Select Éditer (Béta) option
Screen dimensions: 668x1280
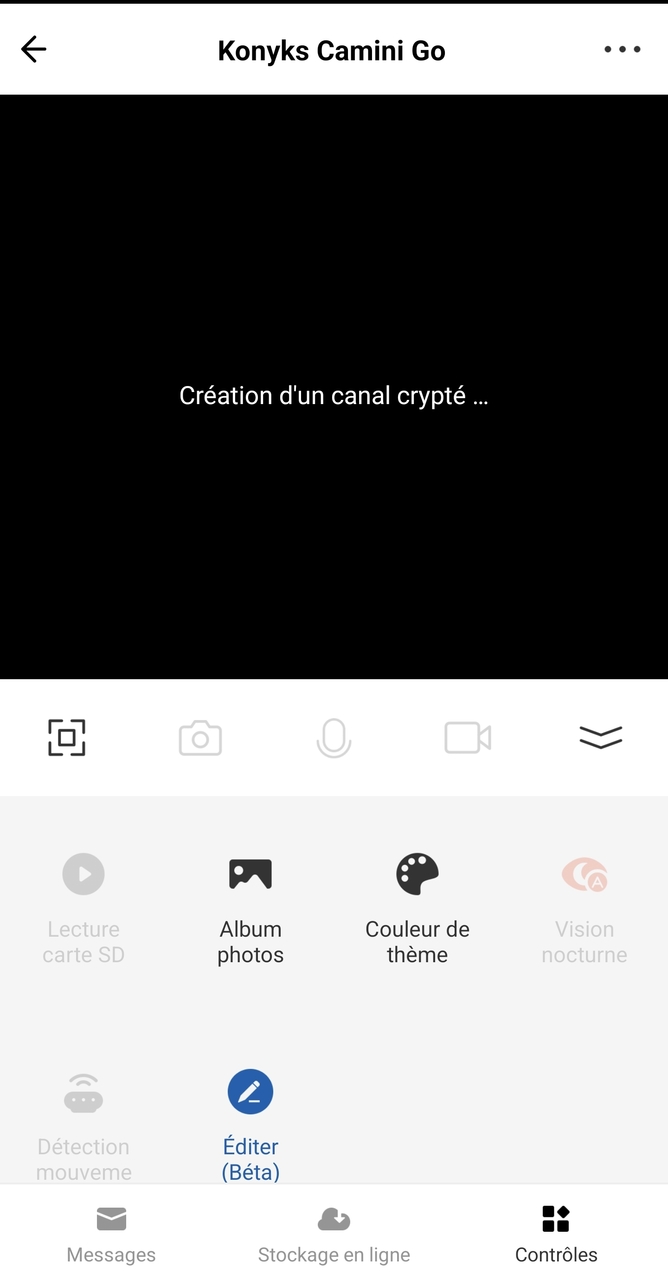tap(250, 1120)
